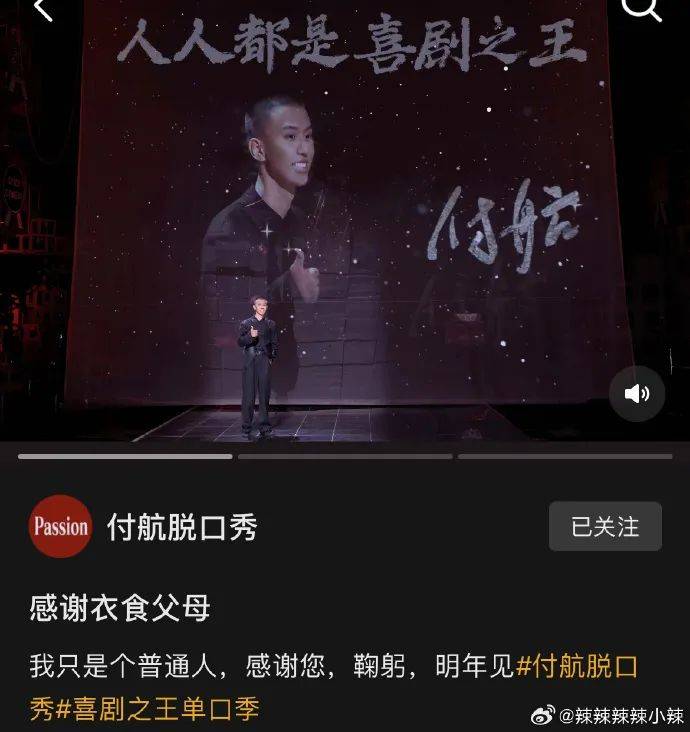The width and height of the screenshot is (690, 732).
Task: Go back using the top-left arrow
Action: (42, 10)
